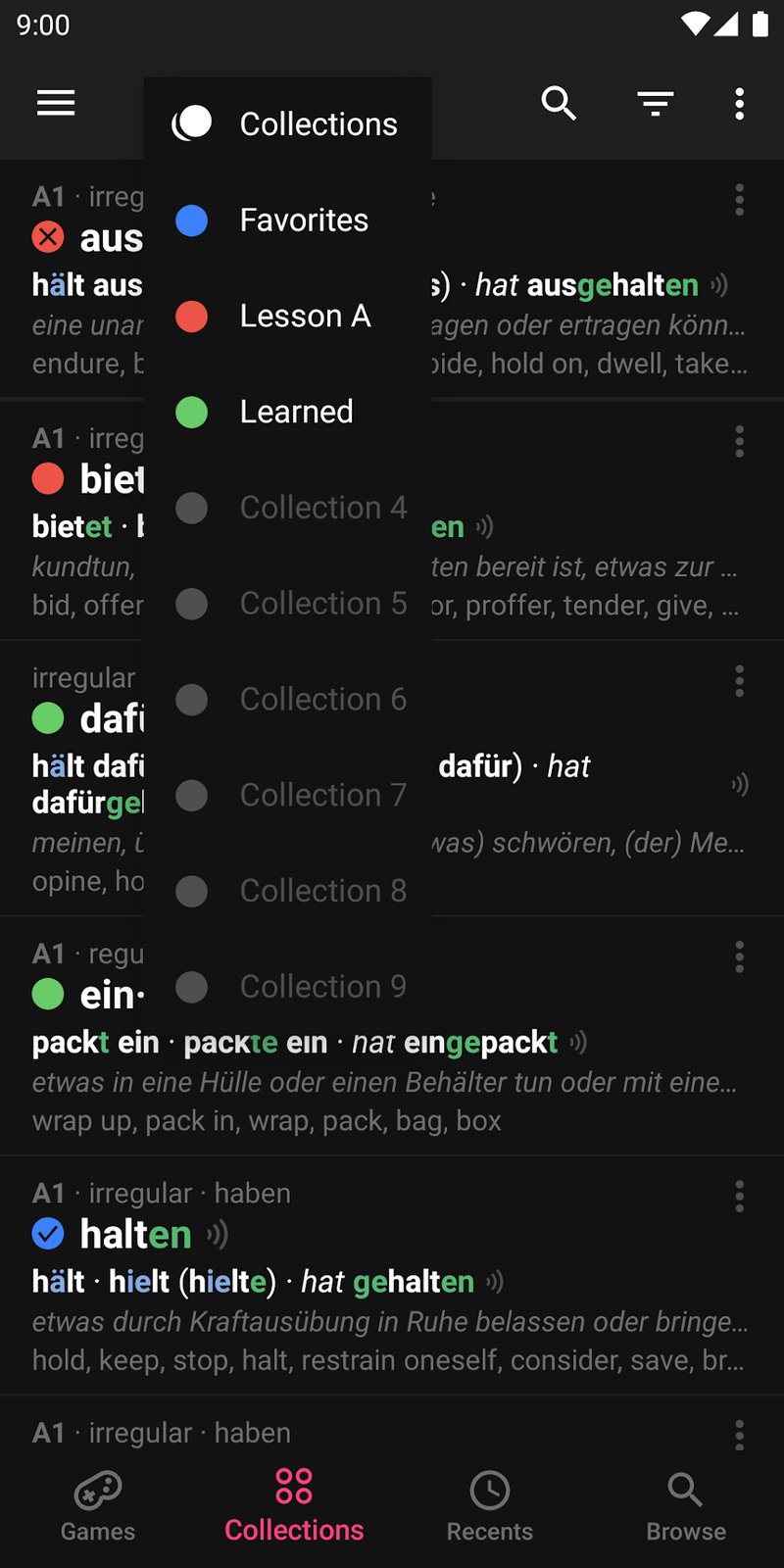The width and height of the screenshot is (784, 1568).
Task: Click the speaker icon next to eingepackt
Action: 576,1043
